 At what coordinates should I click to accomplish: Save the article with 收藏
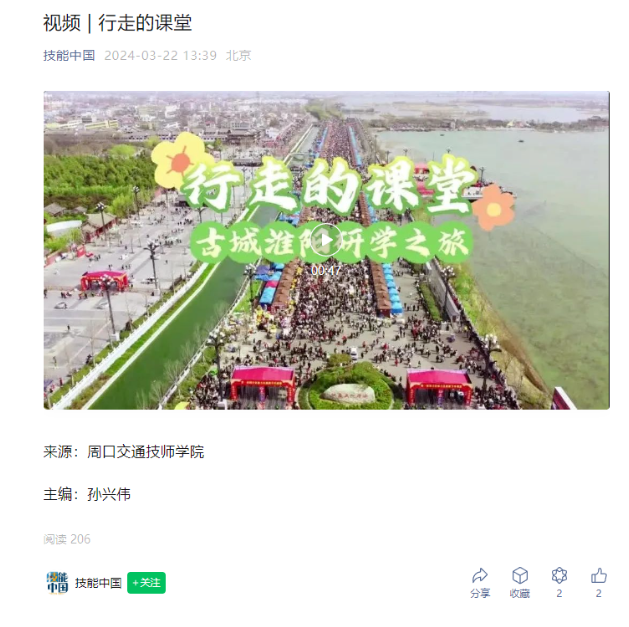pyautogui.click(x=520, y=577)
